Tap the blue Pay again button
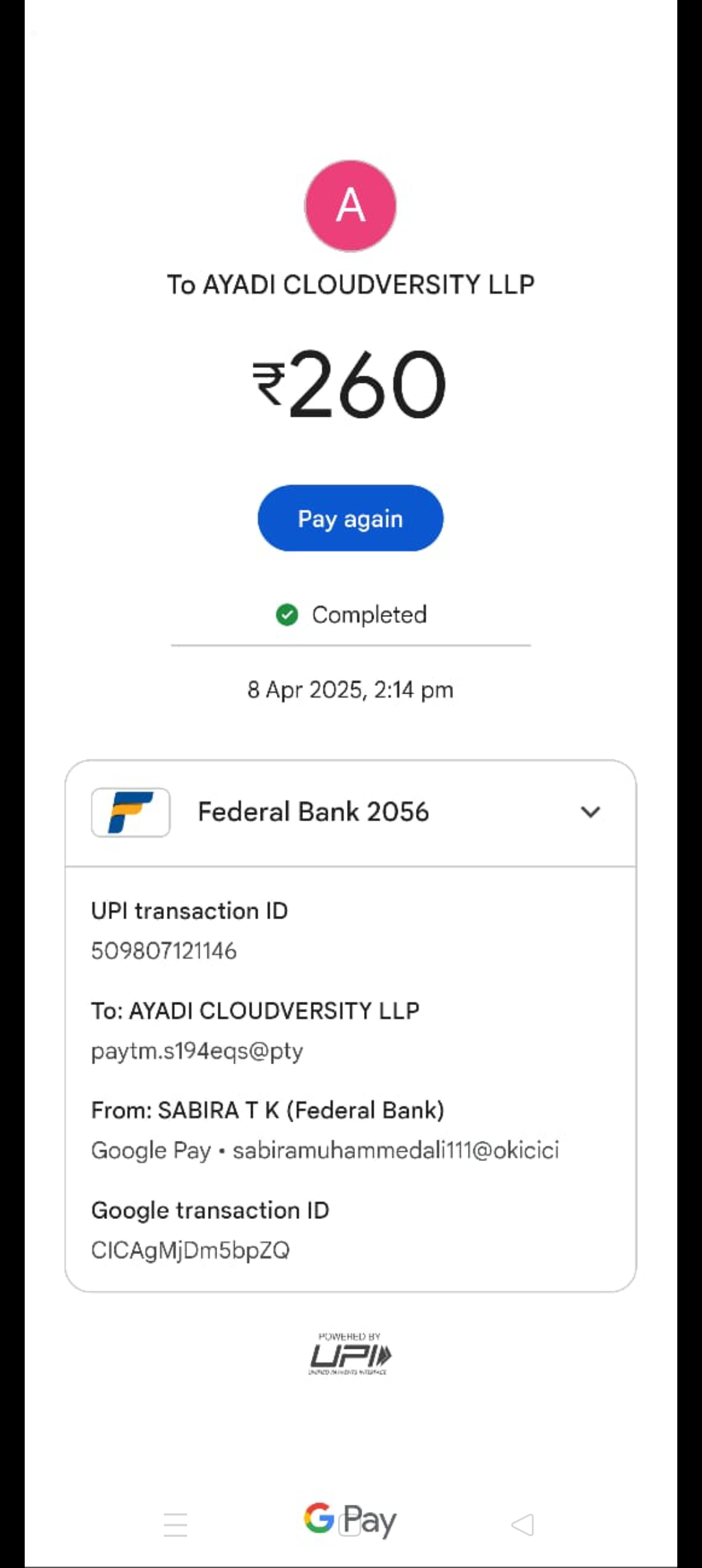Image resolution: width=702 pixels, height=1568 pixels. pyautogui.click(x=350, y=518)
